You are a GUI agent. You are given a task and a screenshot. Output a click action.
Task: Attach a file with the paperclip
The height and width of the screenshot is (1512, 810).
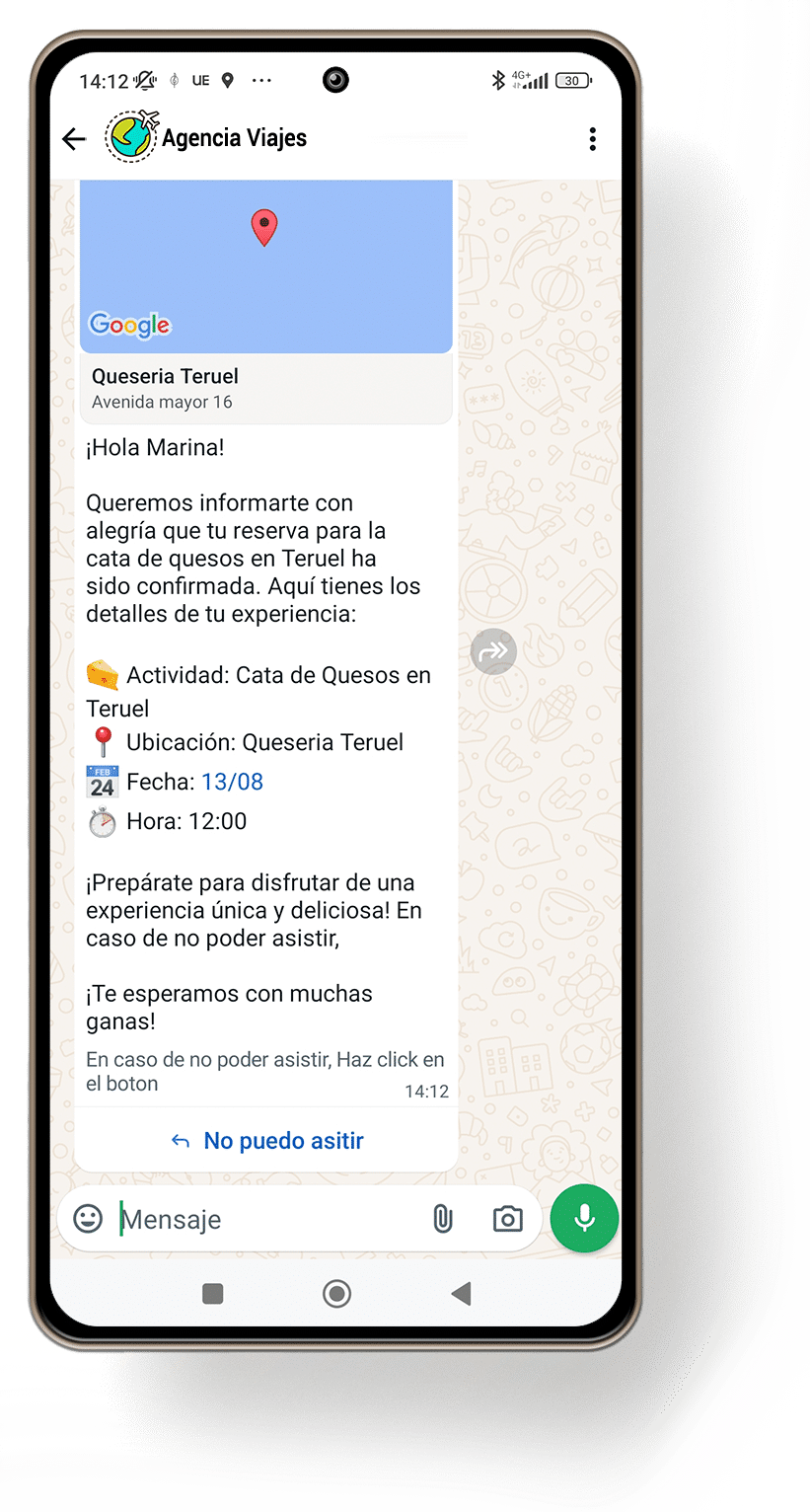(x=443, y=1219)
